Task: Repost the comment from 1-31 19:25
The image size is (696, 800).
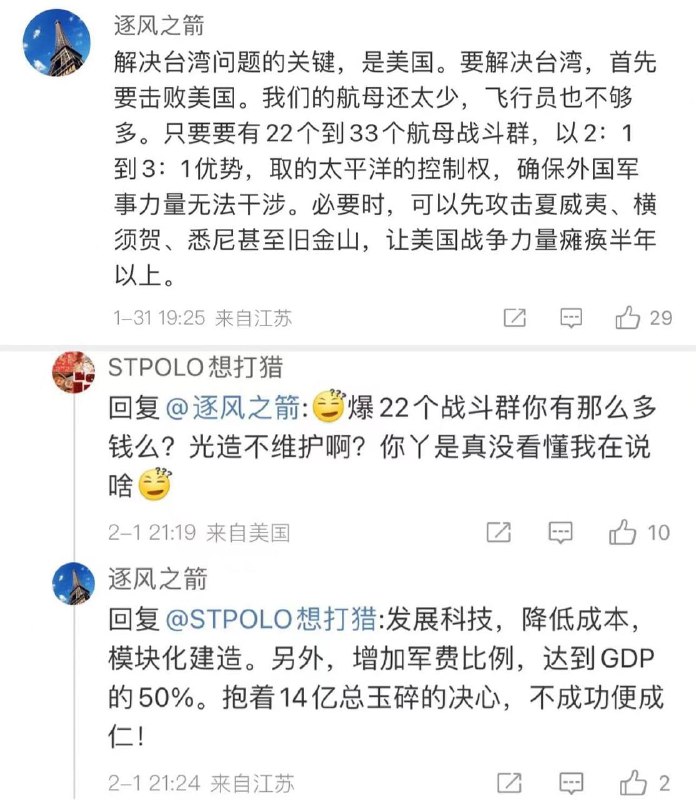Action: 514,318
